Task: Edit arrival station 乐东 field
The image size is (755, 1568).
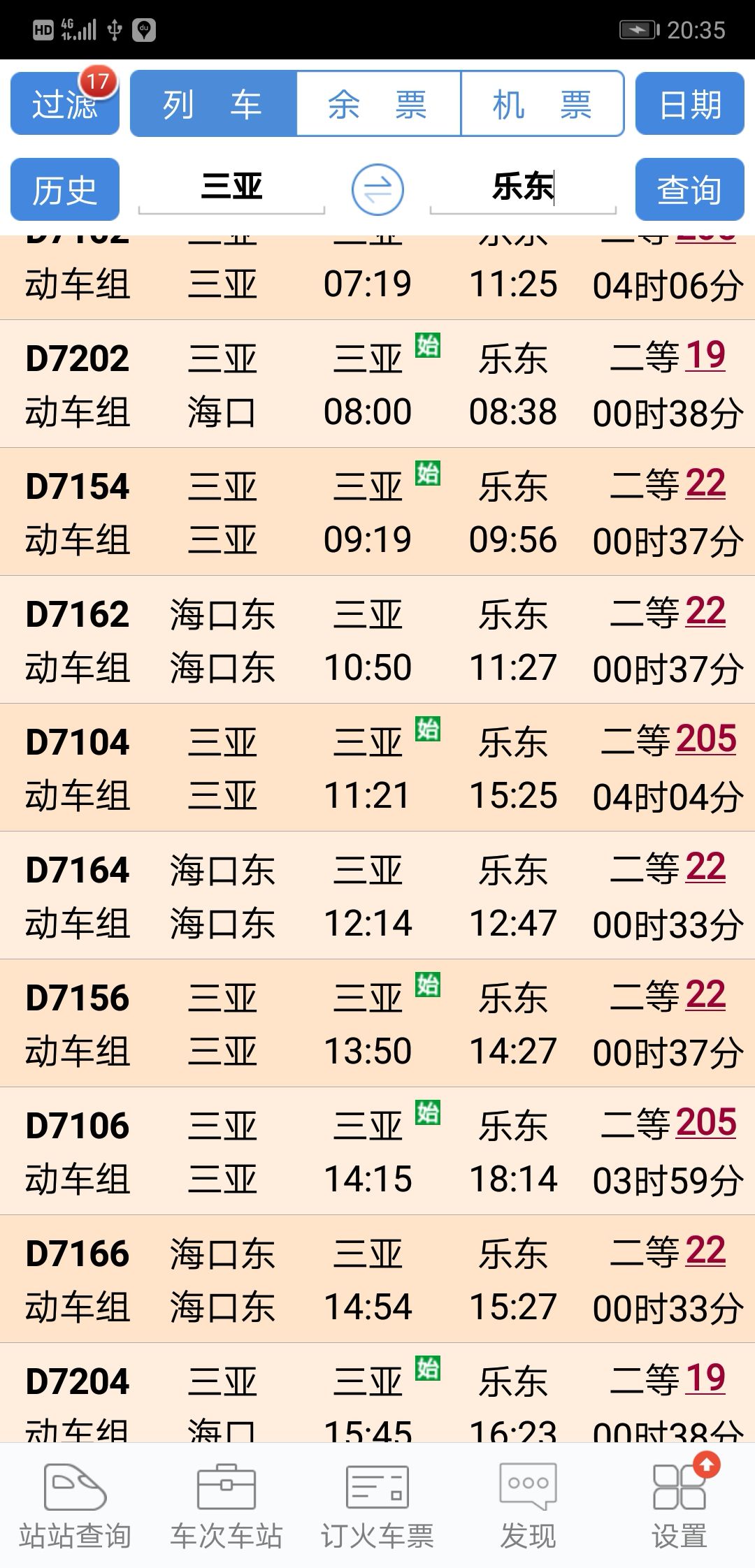Action: 523,187
